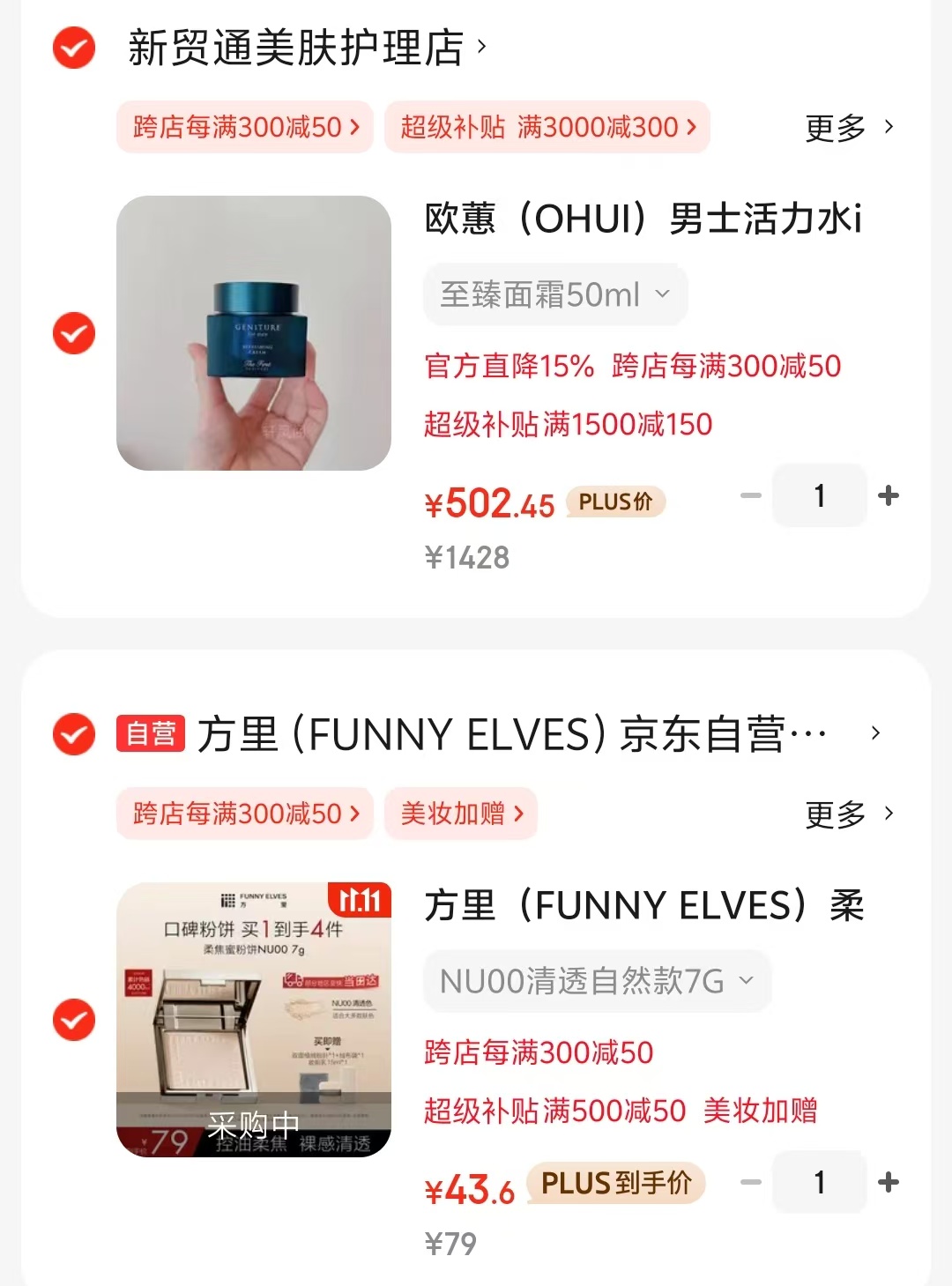Increase quantity of the 方里 powder
The height and width of the screenshot is (1286, 952).
click(x=889, y=1182)
